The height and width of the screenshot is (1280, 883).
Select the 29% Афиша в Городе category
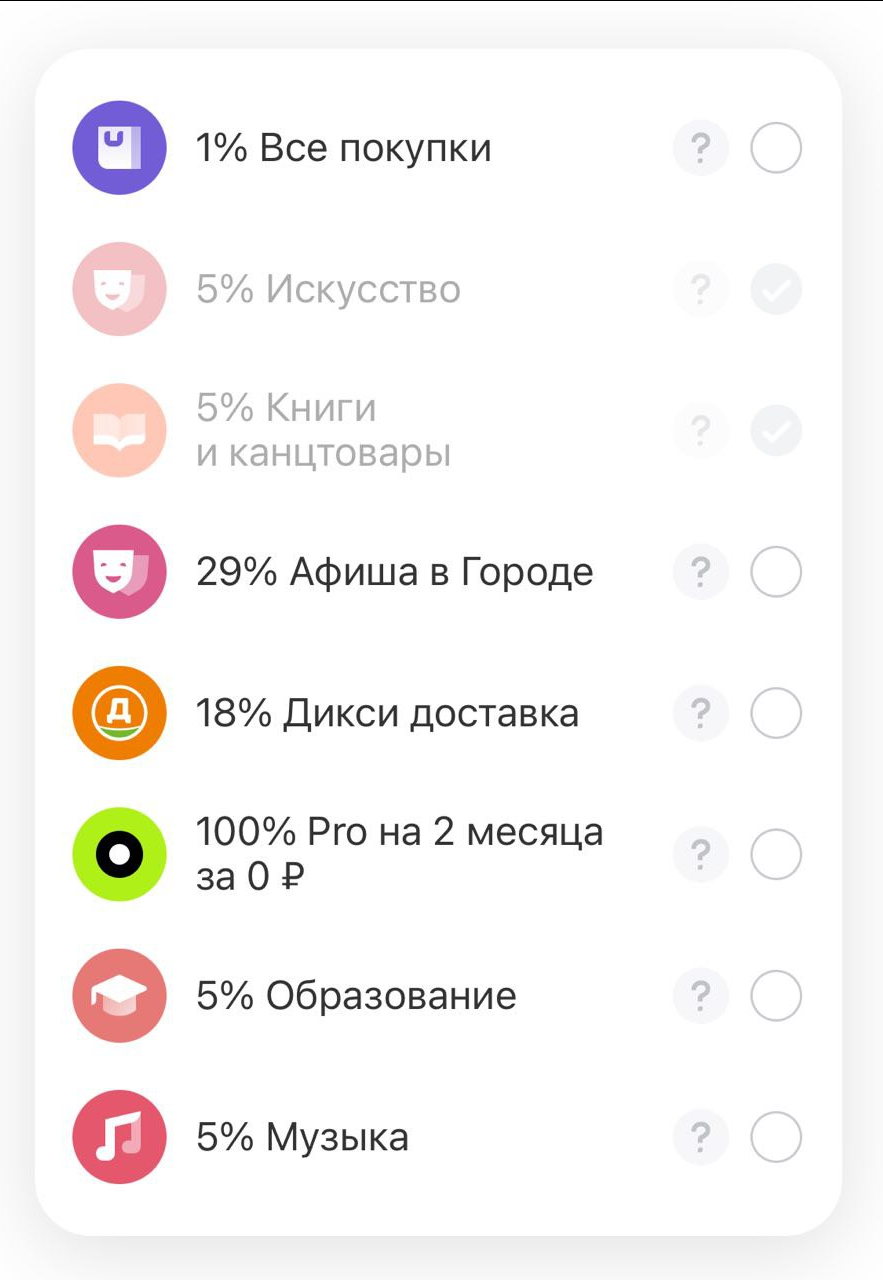pyautogui.click(x=776, y=573)
